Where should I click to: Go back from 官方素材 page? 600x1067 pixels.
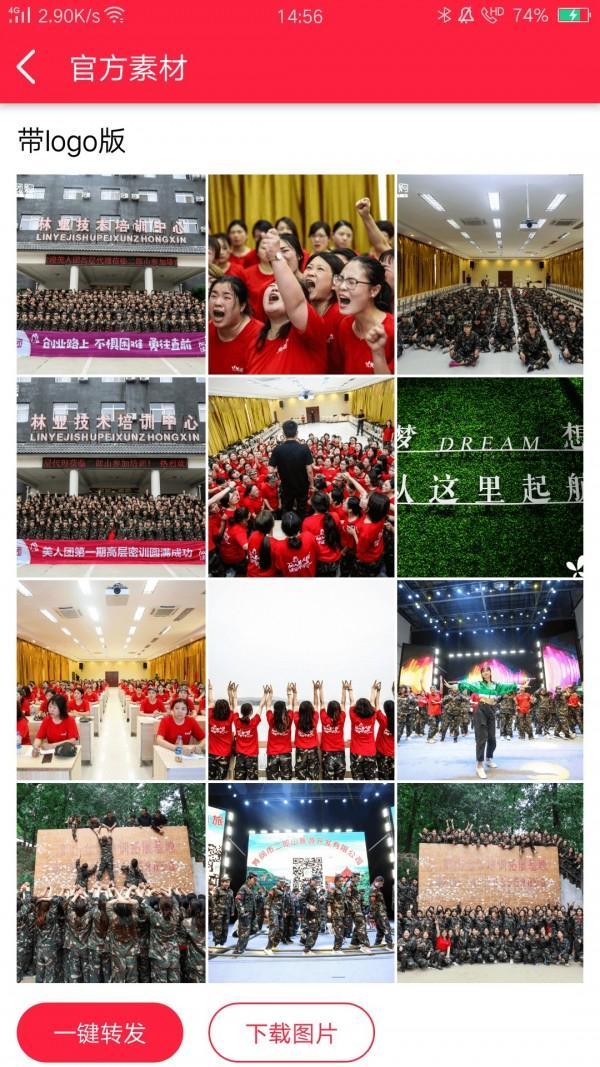[x=27, y=68]
